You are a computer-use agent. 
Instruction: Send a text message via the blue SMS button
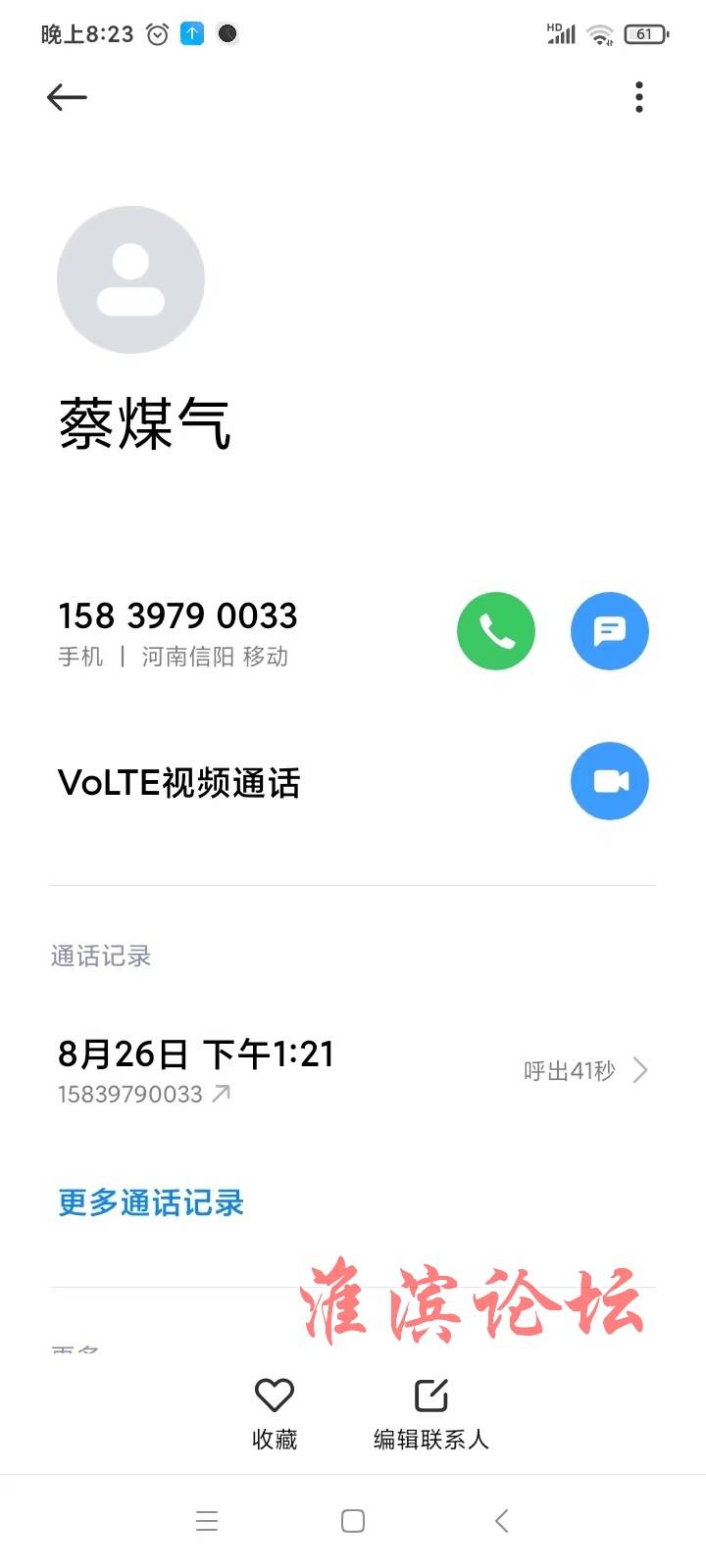(x=610, y=631)
